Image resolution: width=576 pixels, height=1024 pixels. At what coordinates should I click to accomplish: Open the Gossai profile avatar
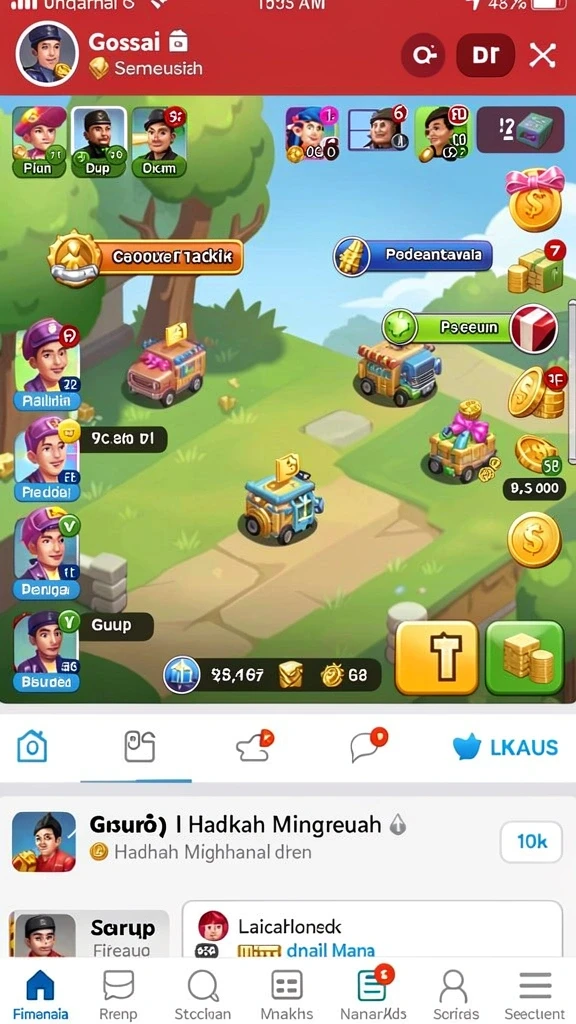pos(47,54)
